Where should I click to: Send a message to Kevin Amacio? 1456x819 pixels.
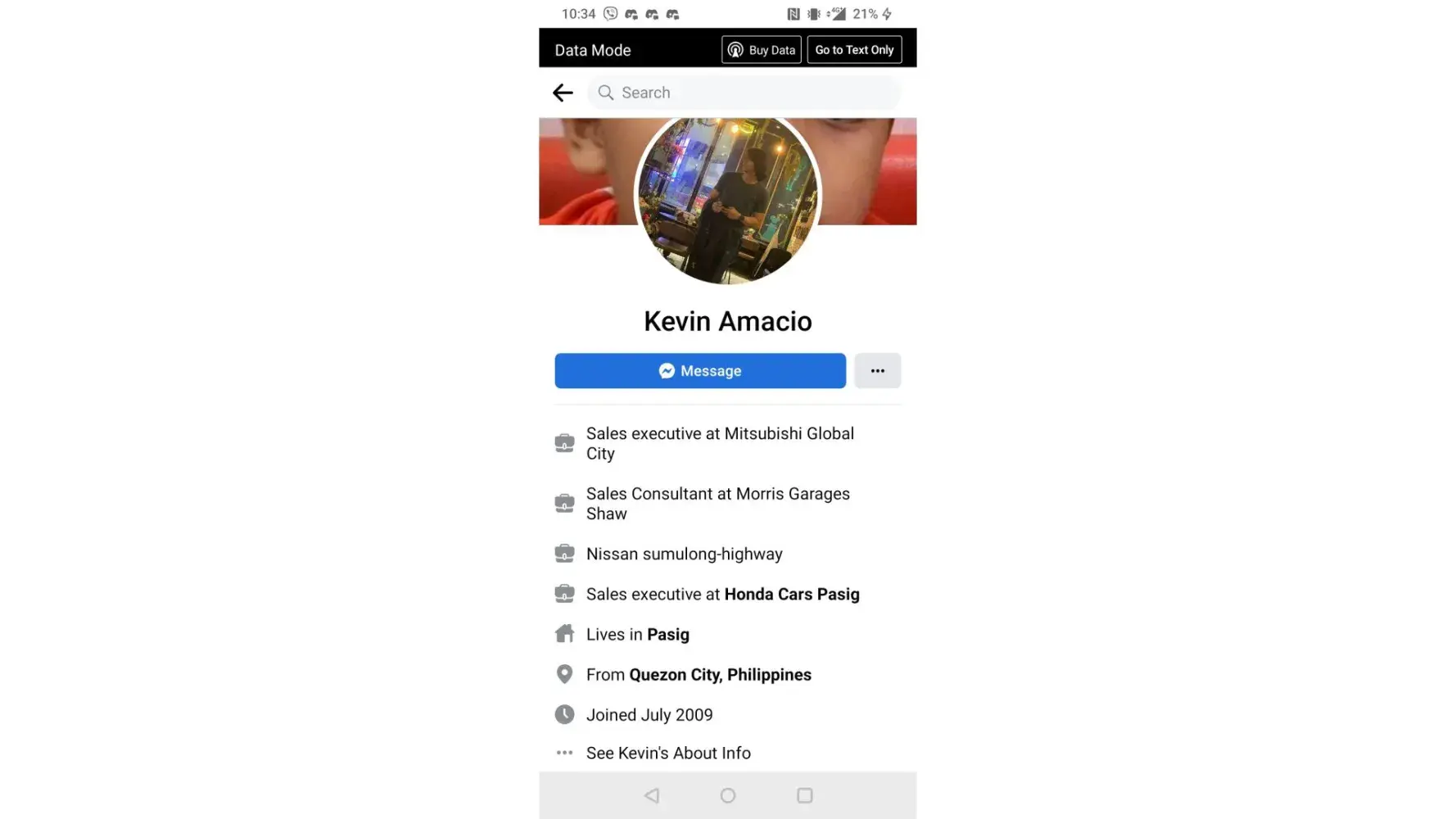click(x=700, y=371)
